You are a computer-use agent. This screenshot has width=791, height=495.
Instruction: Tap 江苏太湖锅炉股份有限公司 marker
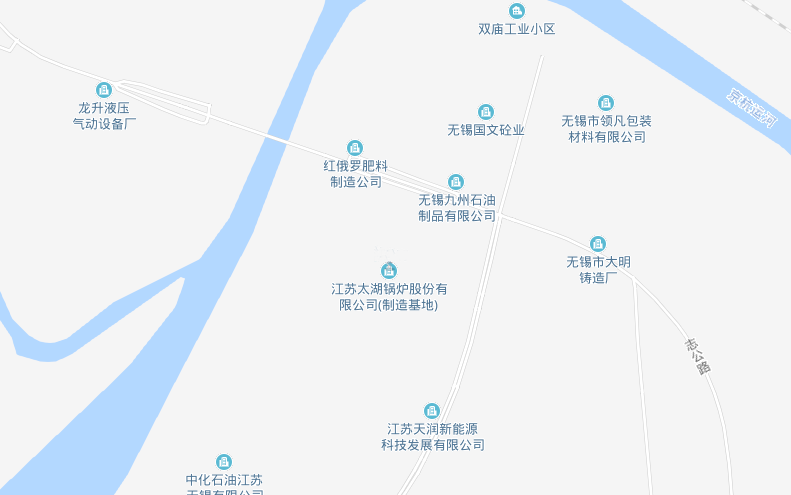click(x=389, y=270)
